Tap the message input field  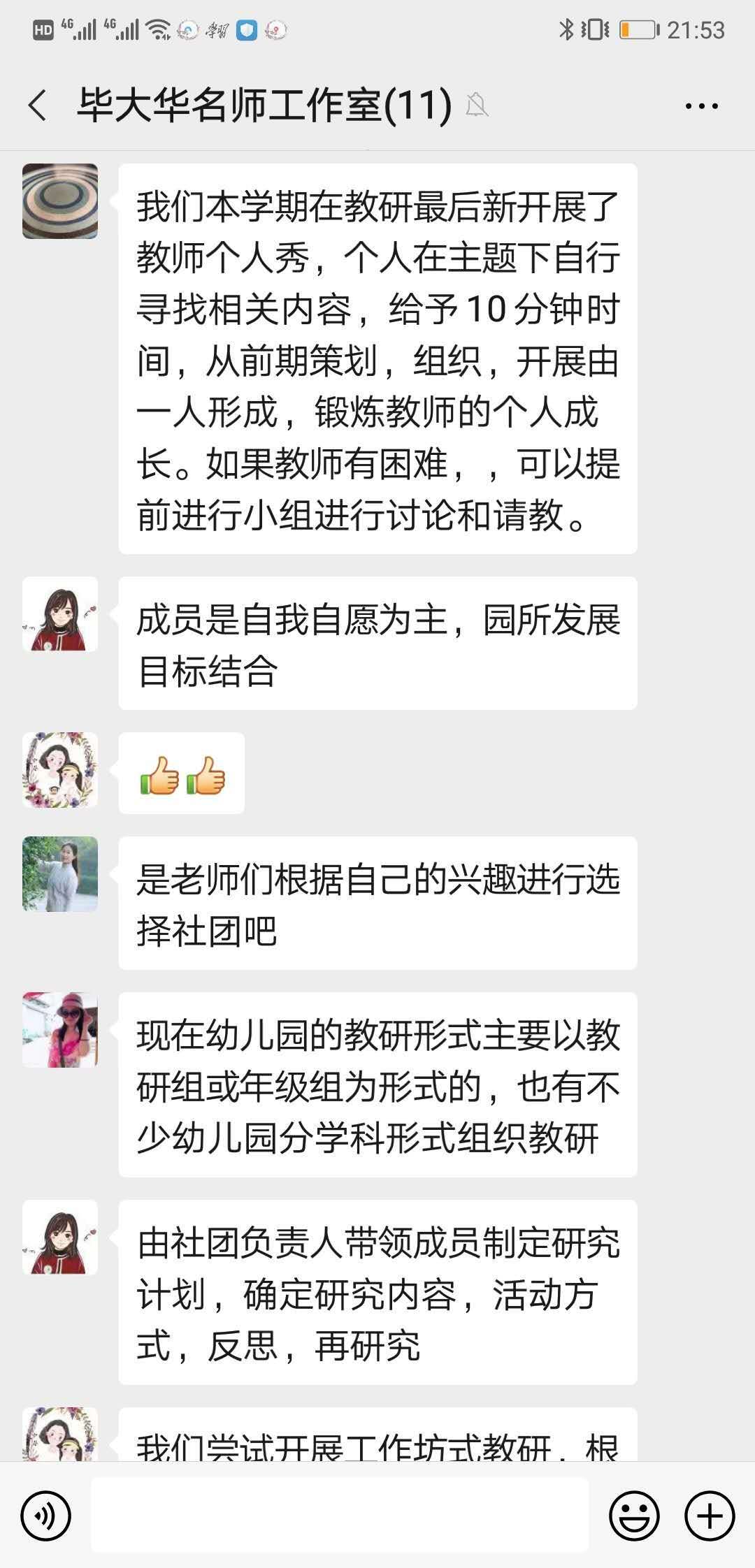tap(340, 1515)
